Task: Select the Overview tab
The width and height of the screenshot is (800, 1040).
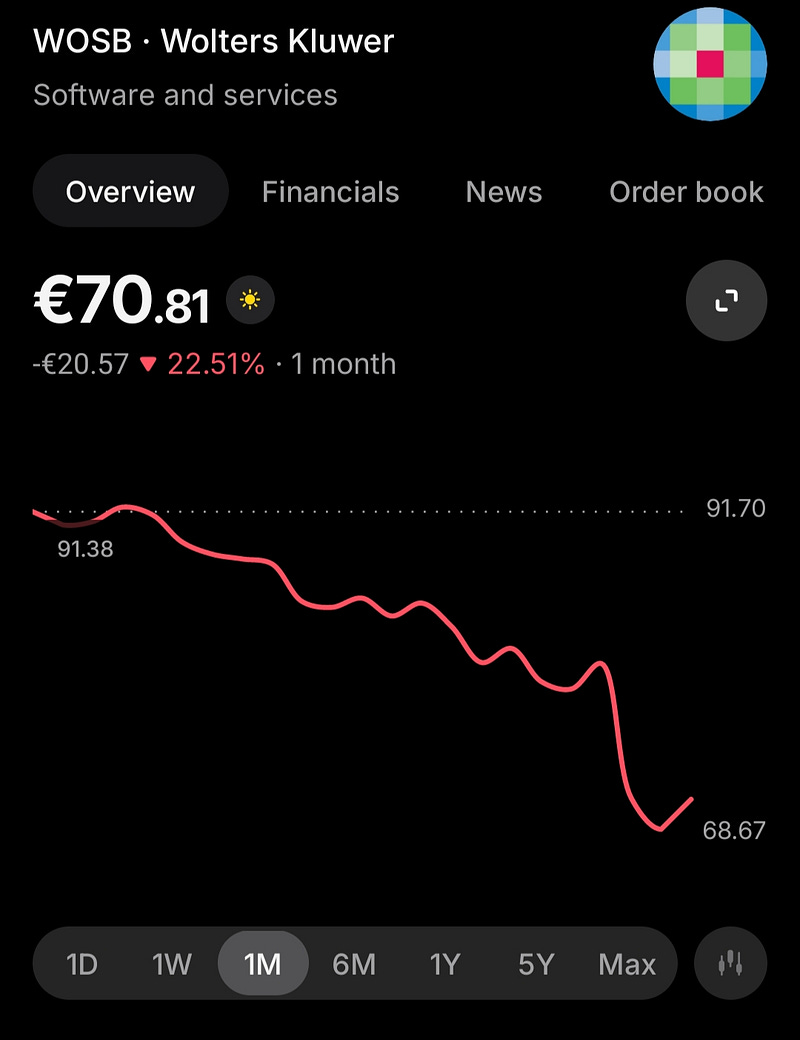Action: [130, 192]
